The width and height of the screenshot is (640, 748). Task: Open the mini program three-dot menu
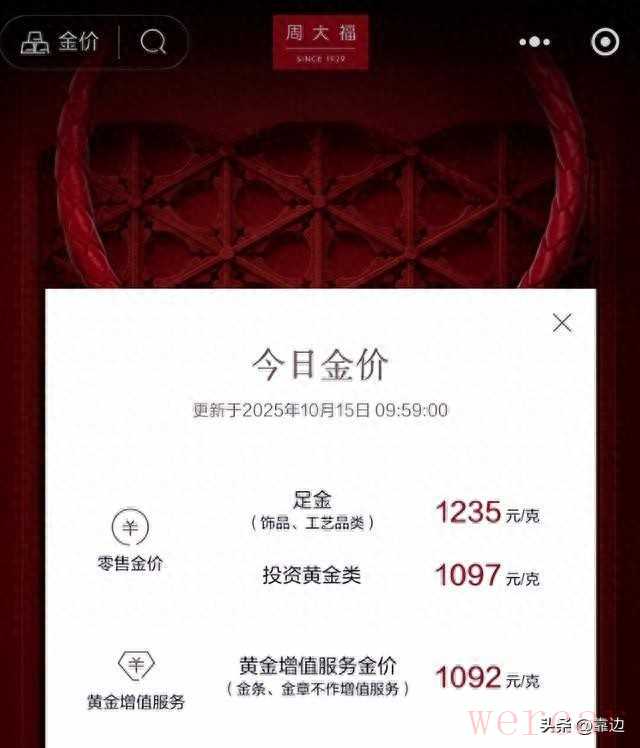click(x=535, y=42)
